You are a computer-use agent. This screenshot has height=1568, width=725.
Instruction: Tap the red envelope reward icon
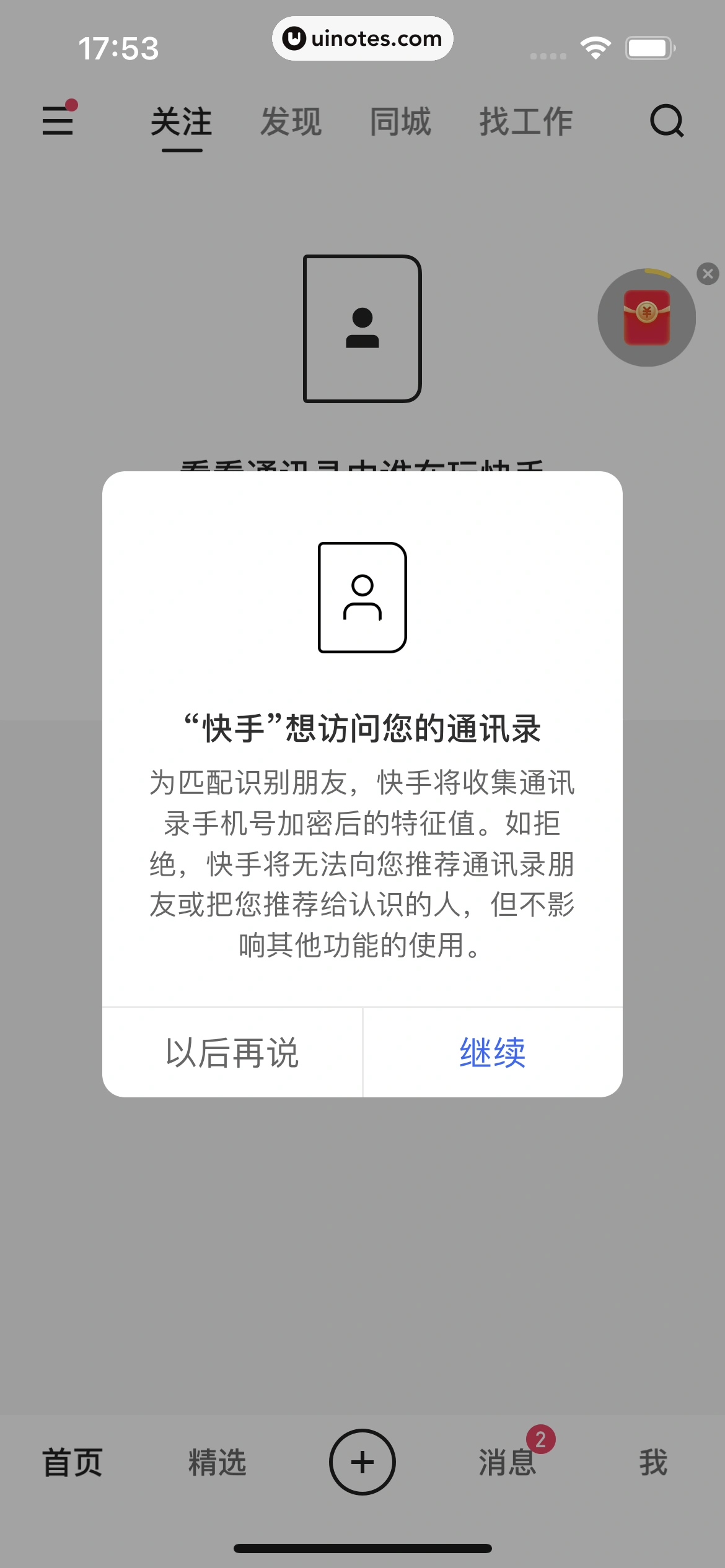[x=647, y=316]
